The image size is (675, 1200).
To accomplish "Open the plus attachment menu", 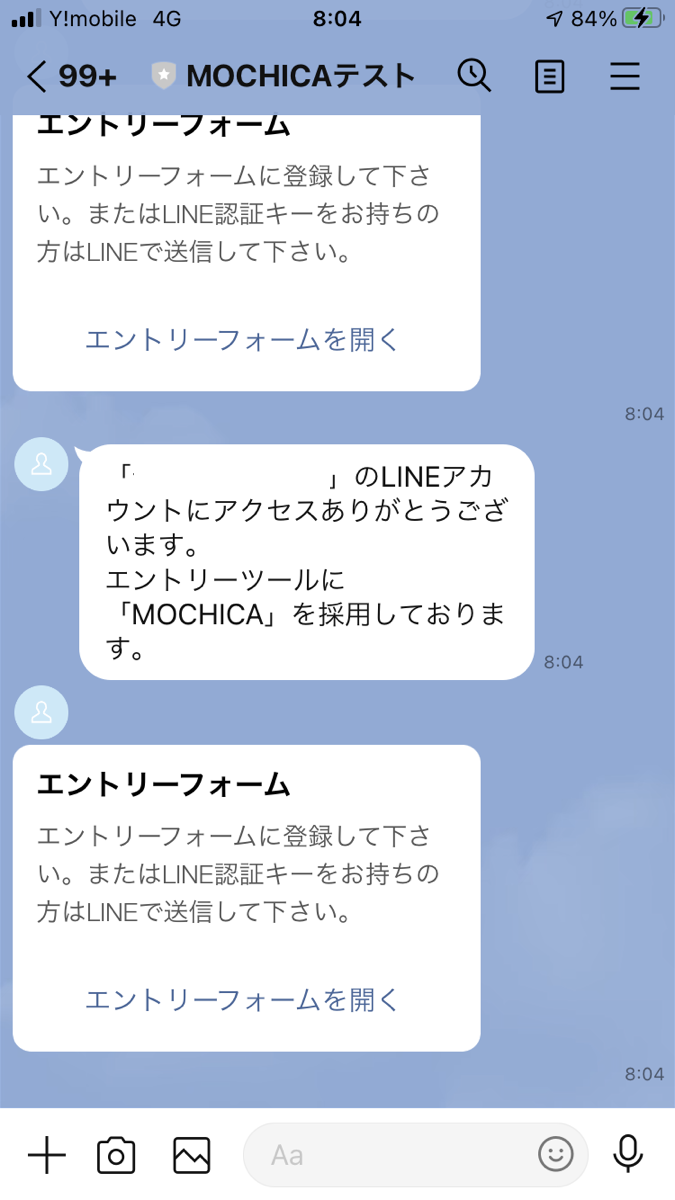I will 46,1155.
